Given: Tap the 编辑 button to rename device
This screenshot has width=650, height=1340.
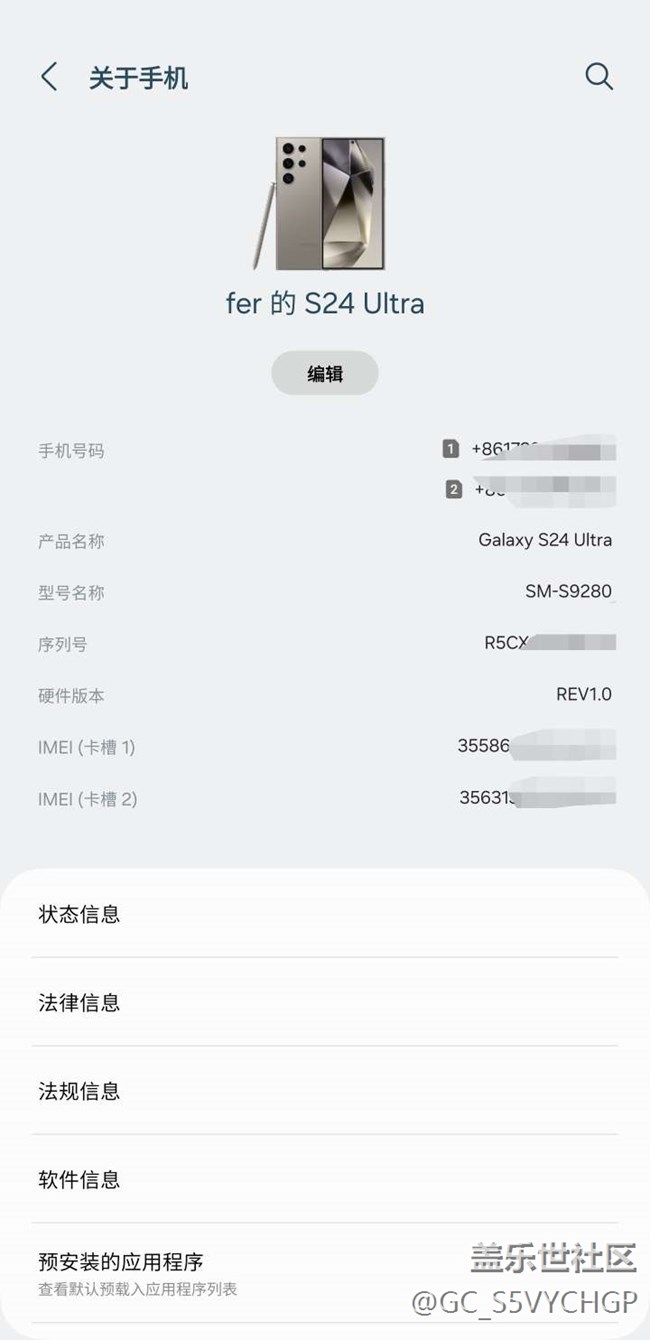Looking at the screenshot, I should click(x=325, y=373).
